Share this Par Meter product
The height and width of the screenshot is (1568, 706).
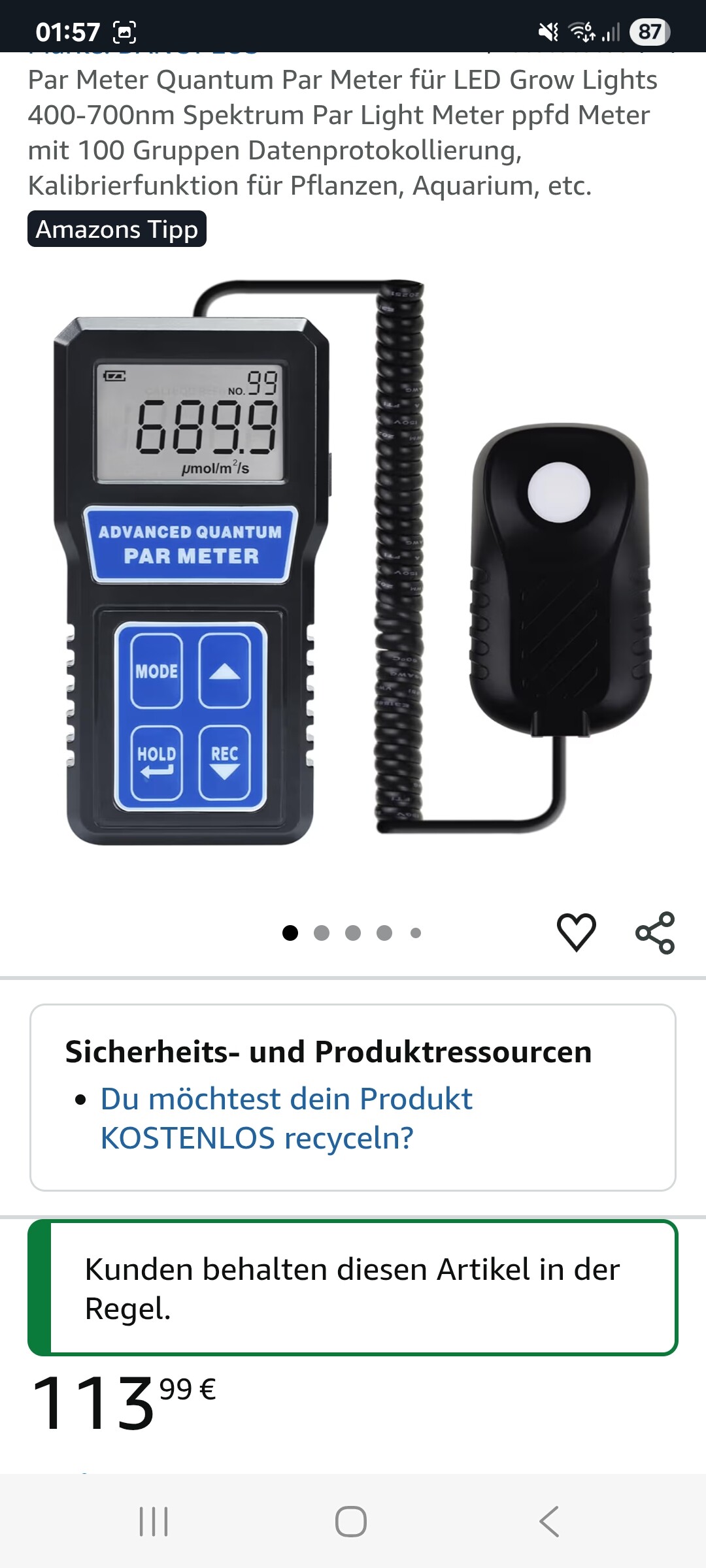(x=655, y=932)
